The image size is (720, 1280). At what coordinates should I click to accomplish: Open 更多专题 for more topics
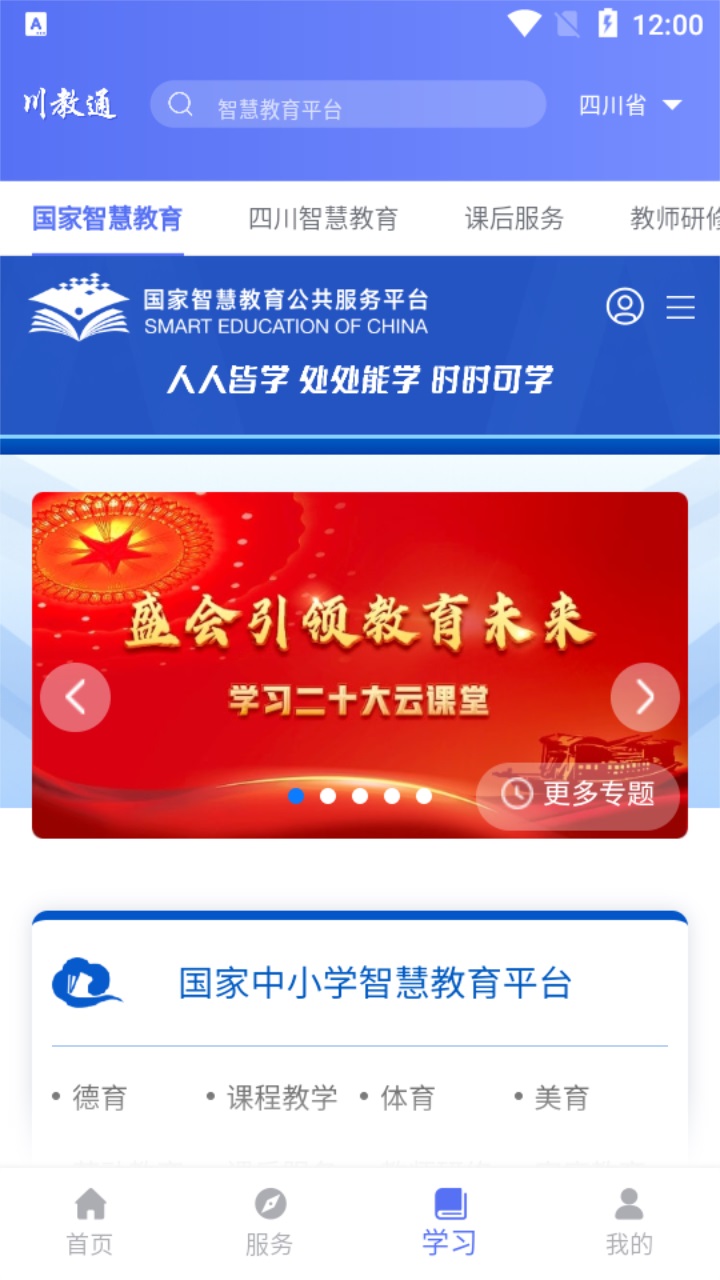coord(580,794)
